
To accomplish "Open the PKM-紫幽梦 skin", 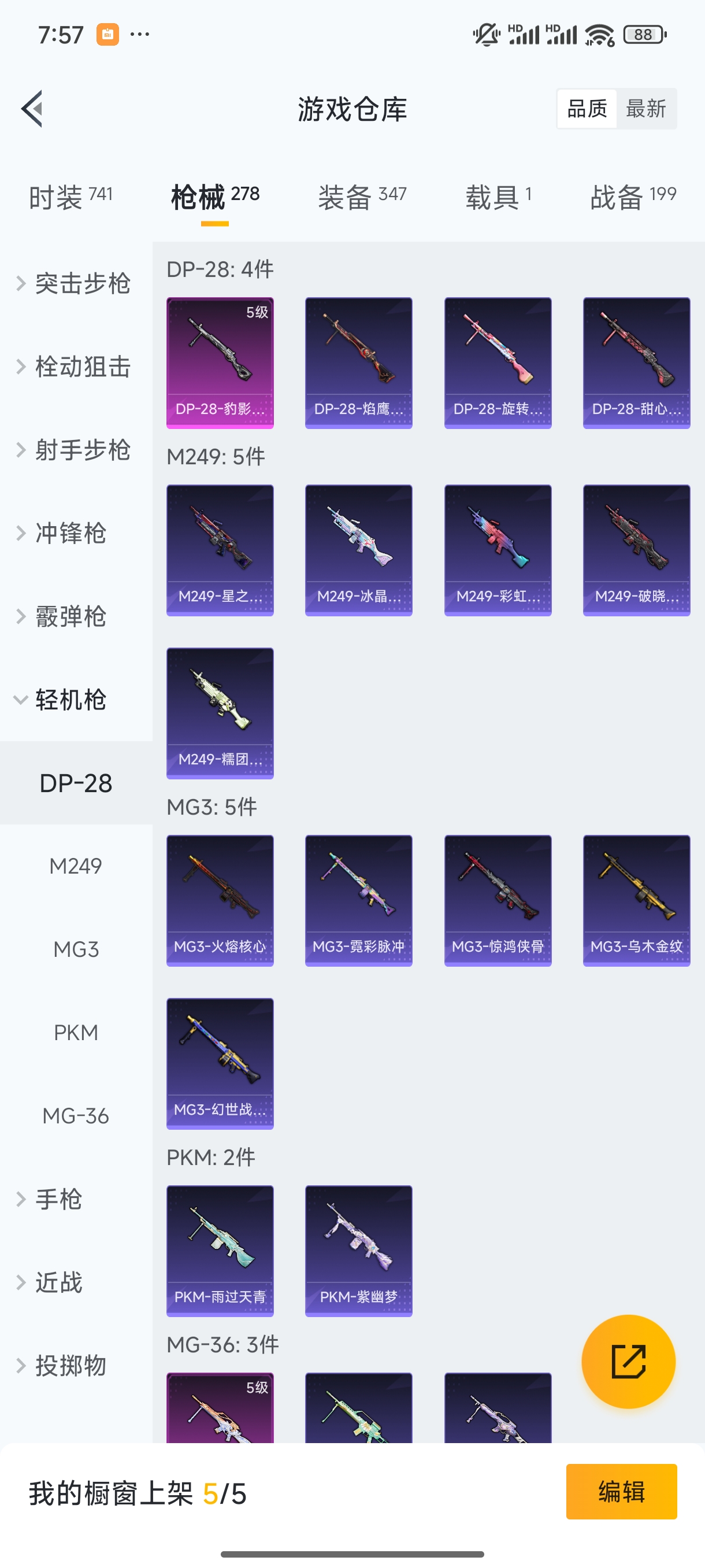I will pyautogui.click(x=358, y=1251).
